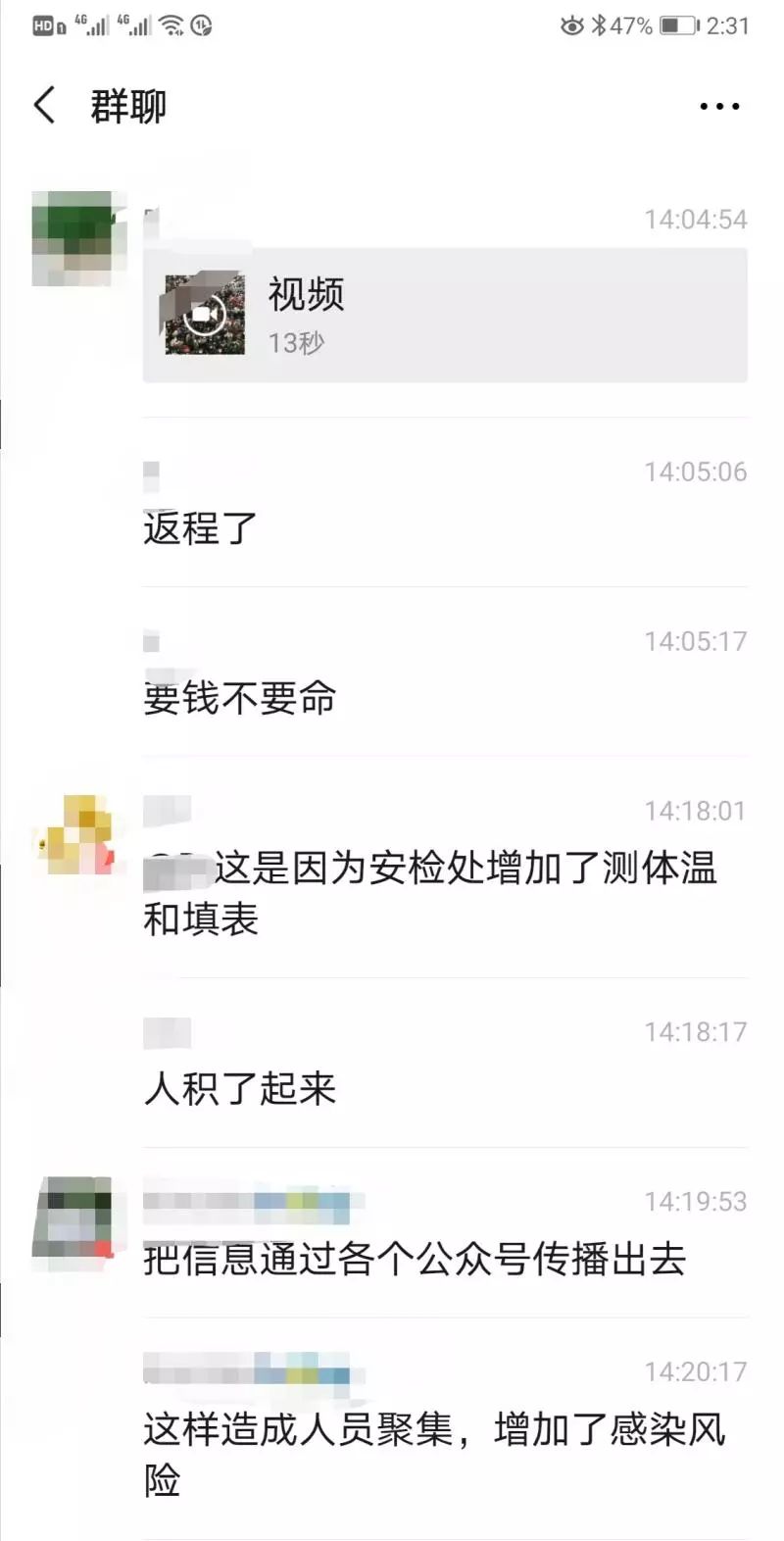Select the 14:04:54 timestamp label

696,220
